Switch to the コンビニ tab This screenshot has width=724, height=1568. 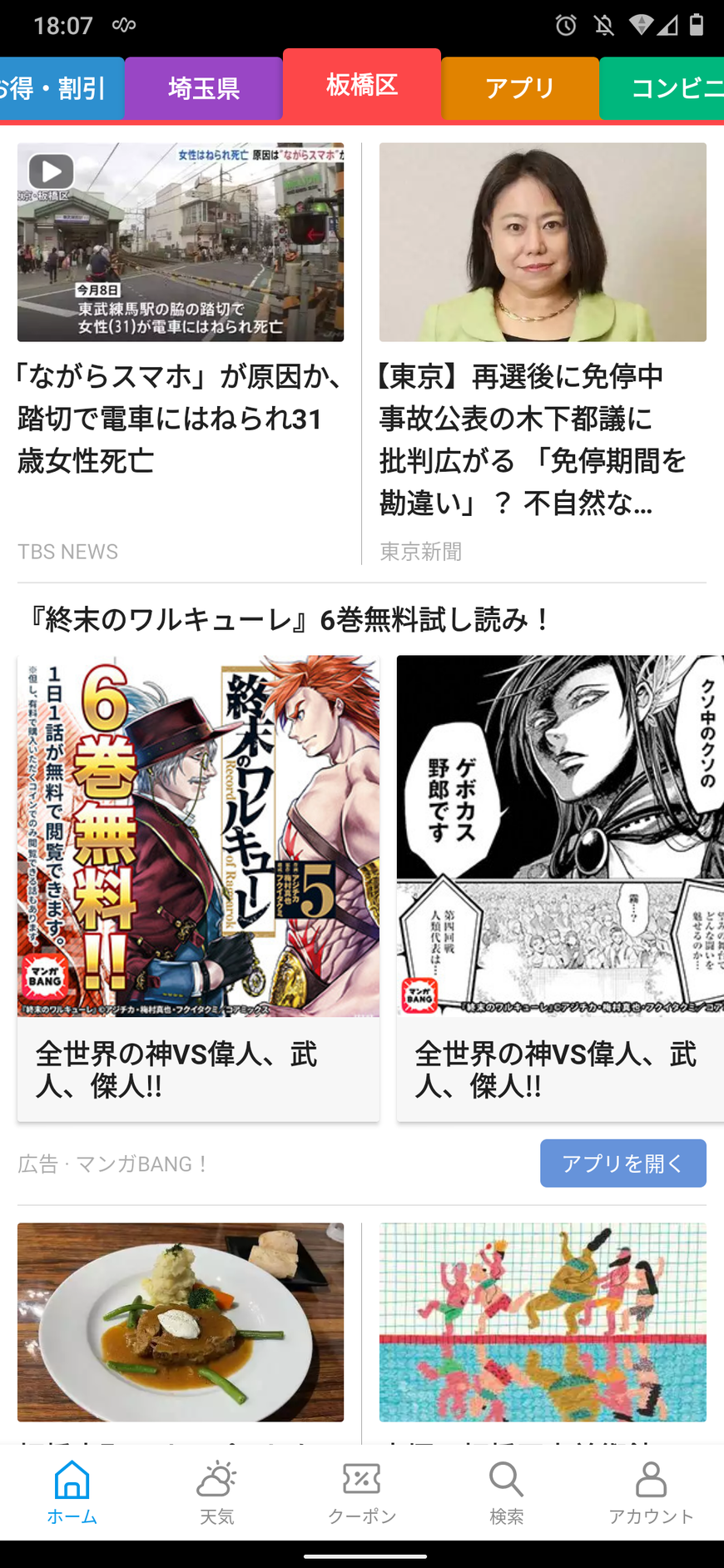point(666,88)
